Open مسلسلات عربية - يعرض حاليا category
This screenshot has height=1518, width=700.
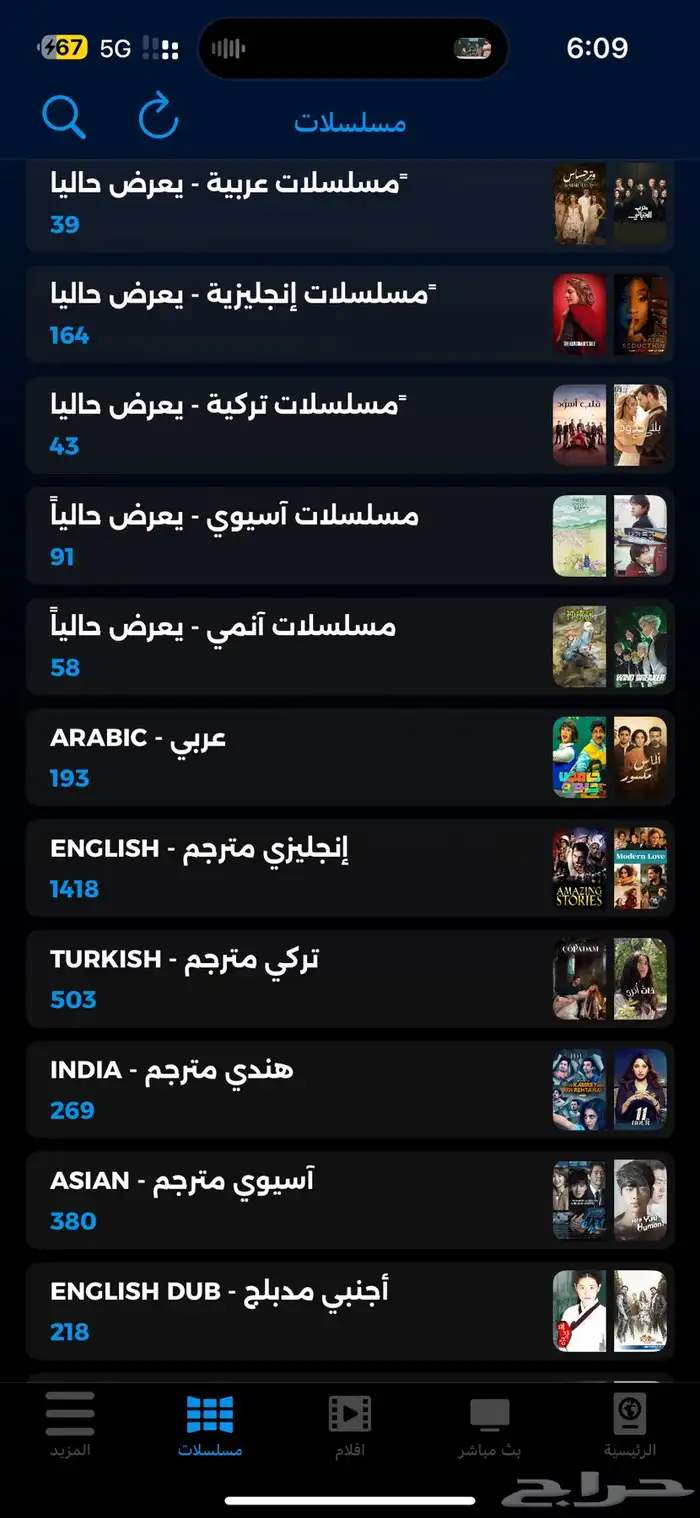[350, 203]
